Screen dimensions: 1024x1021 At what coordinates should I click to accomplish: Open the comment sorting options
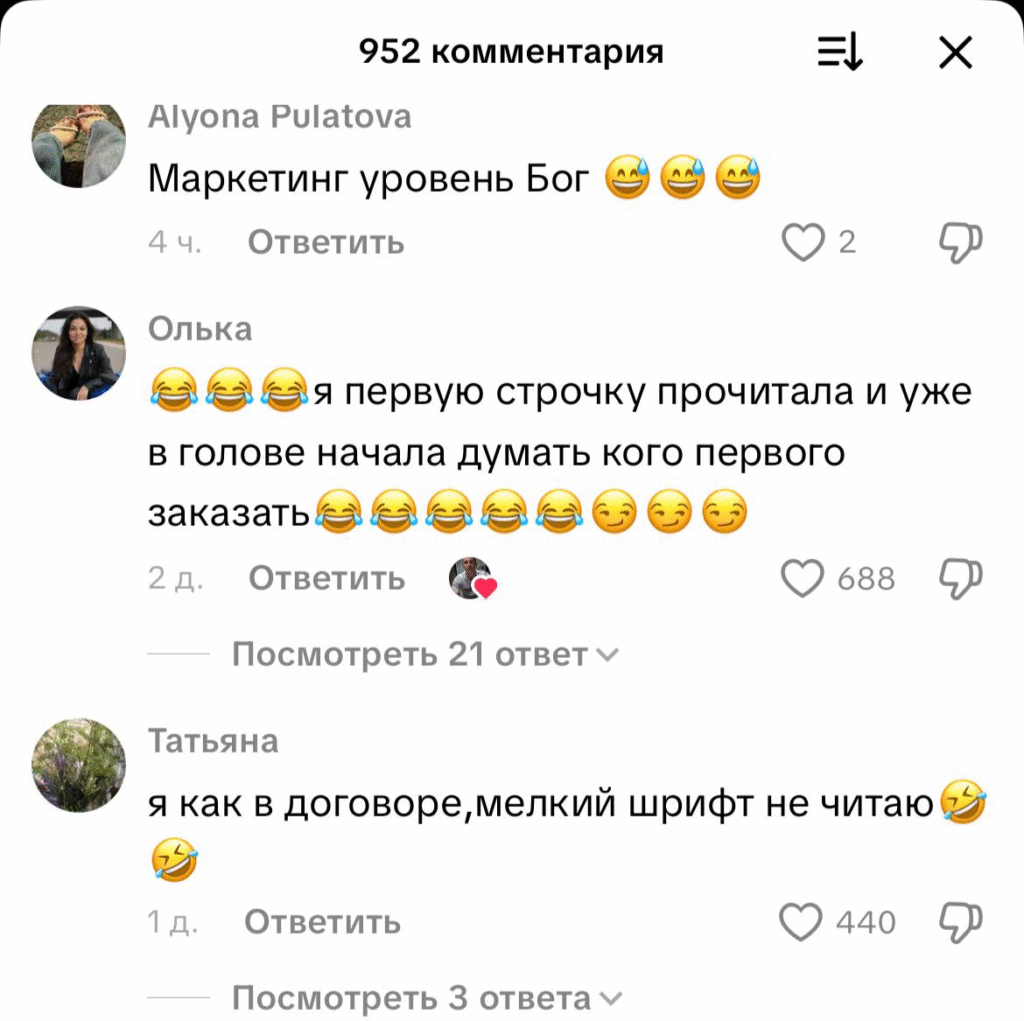coord(840,53)
